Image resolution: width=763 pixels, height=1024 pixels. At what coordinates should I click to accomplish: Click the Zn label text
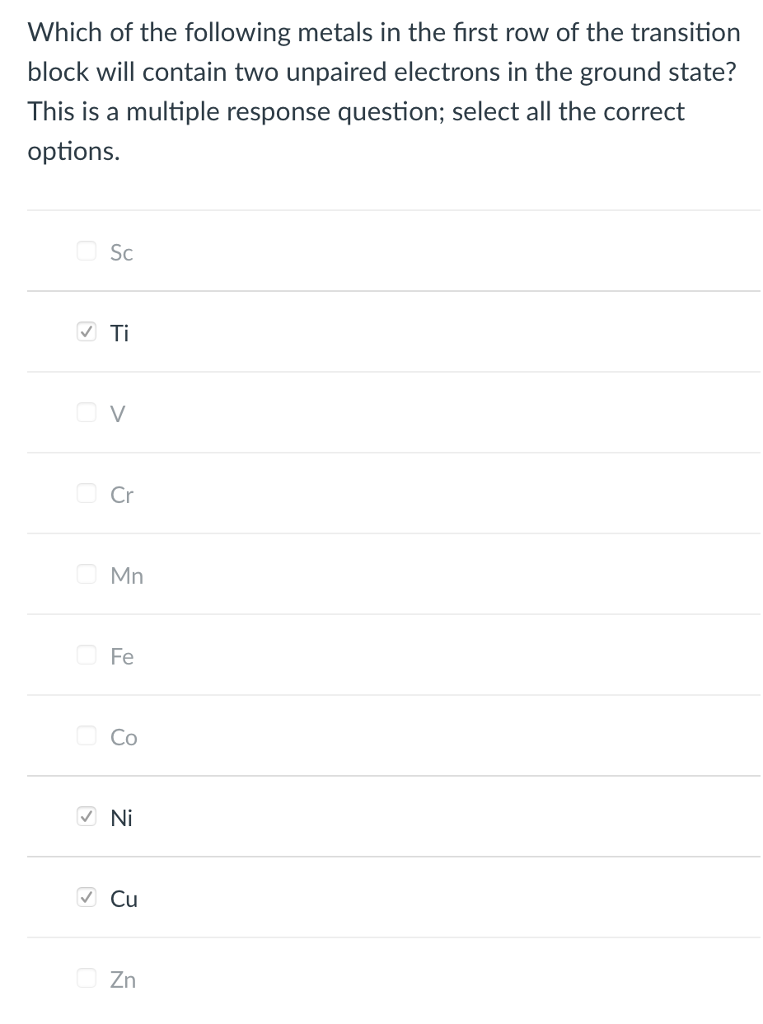tap(122, 979)
